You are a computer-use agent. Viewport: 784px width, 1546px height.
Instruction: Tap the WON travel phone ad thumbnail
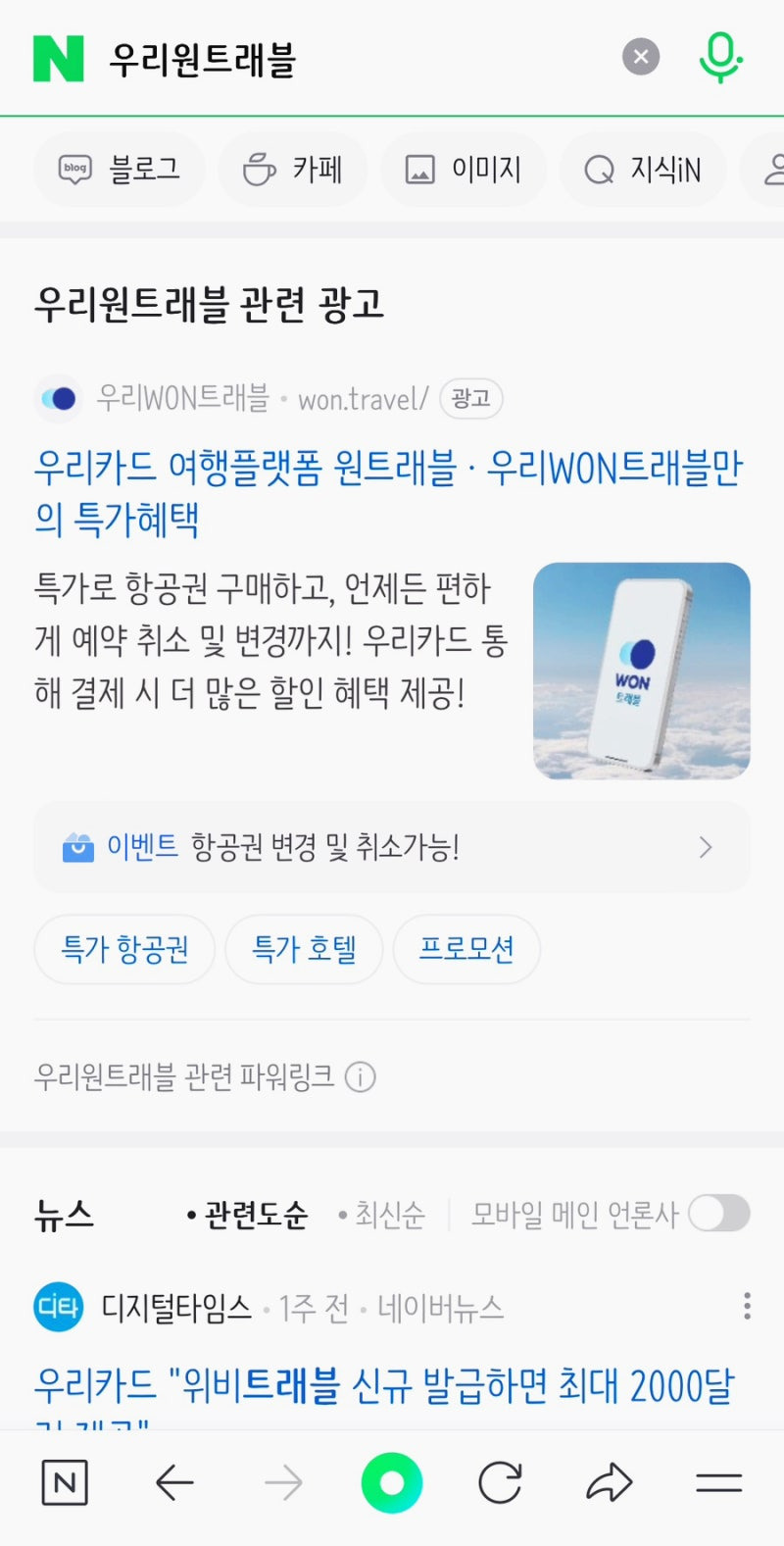coord(641,670)
